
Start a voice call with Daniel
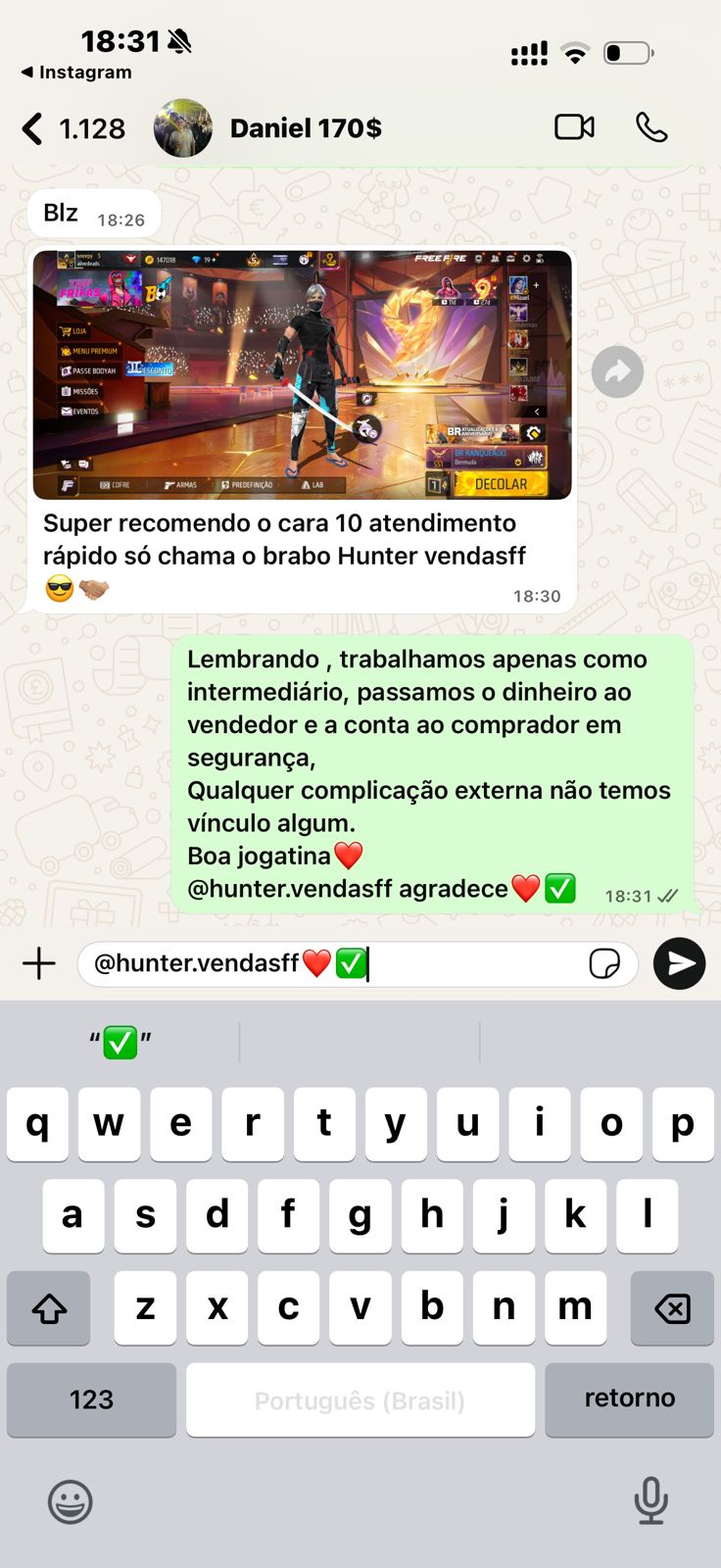click(651, 127)
